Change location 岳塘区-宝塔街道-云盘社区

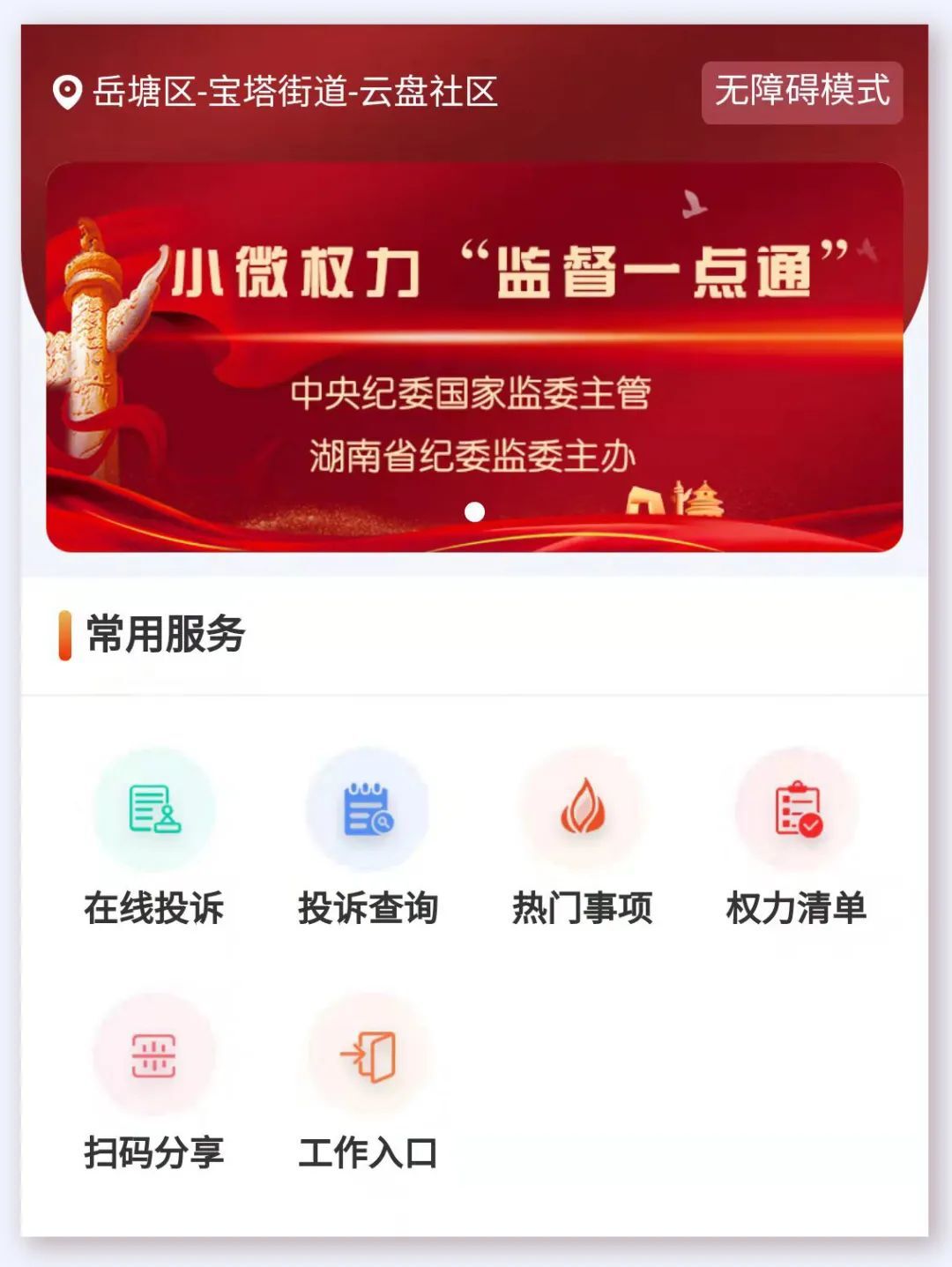[278, 92]
